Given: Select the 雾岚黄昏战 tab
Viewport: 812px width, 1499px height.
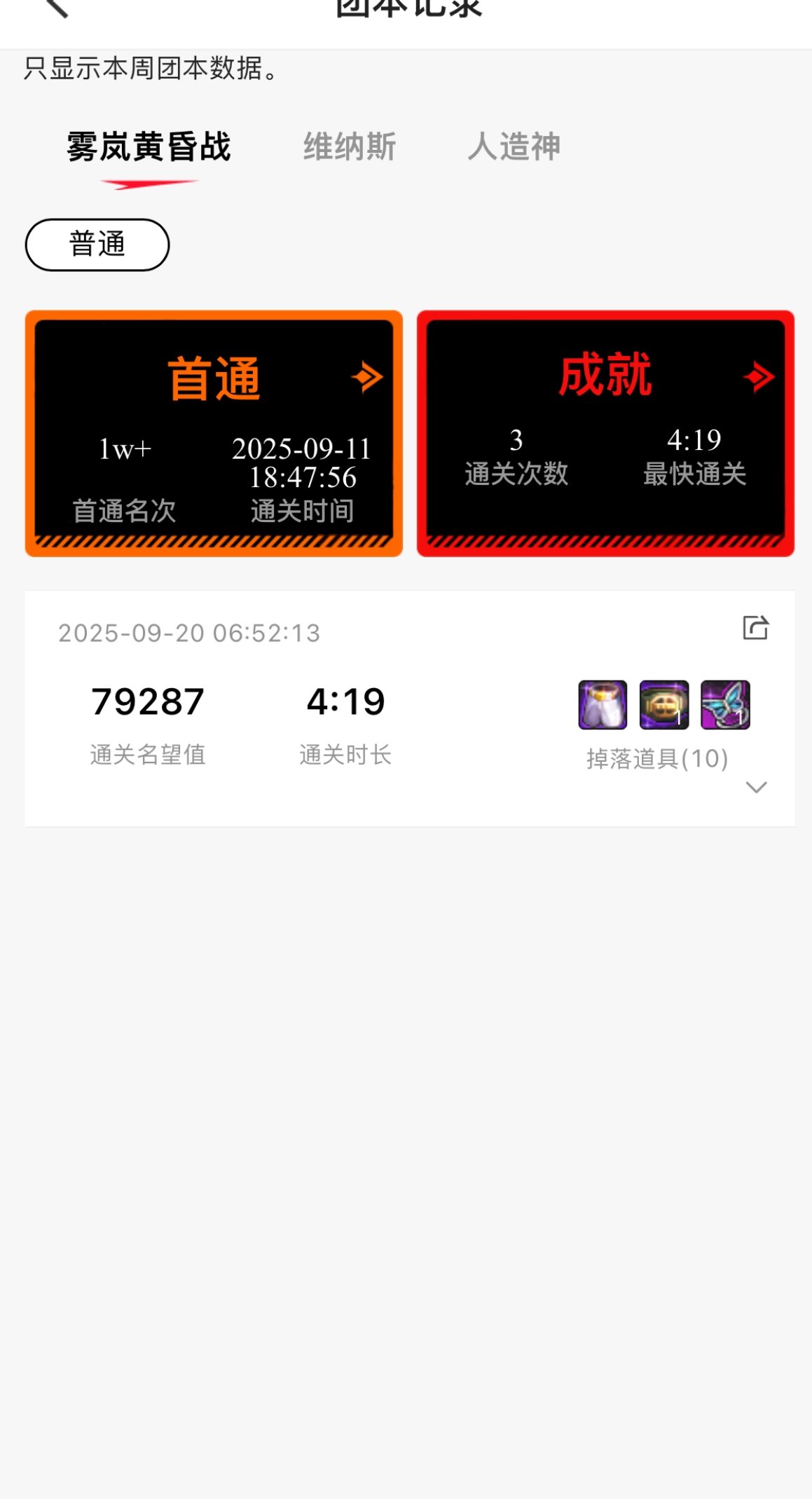Looking at the screenshot, I should coord(149,147).
